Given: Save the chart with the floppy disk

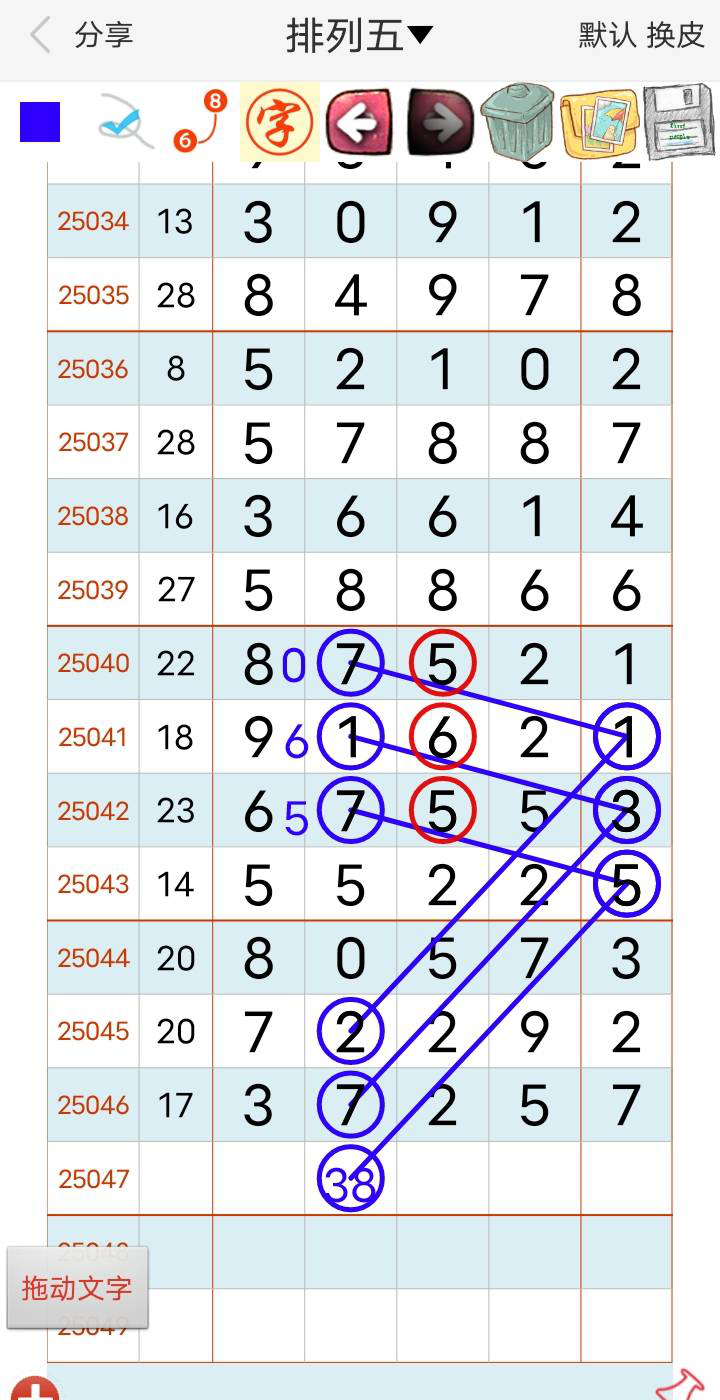Looking at the screenshot, I should (677, 122).
